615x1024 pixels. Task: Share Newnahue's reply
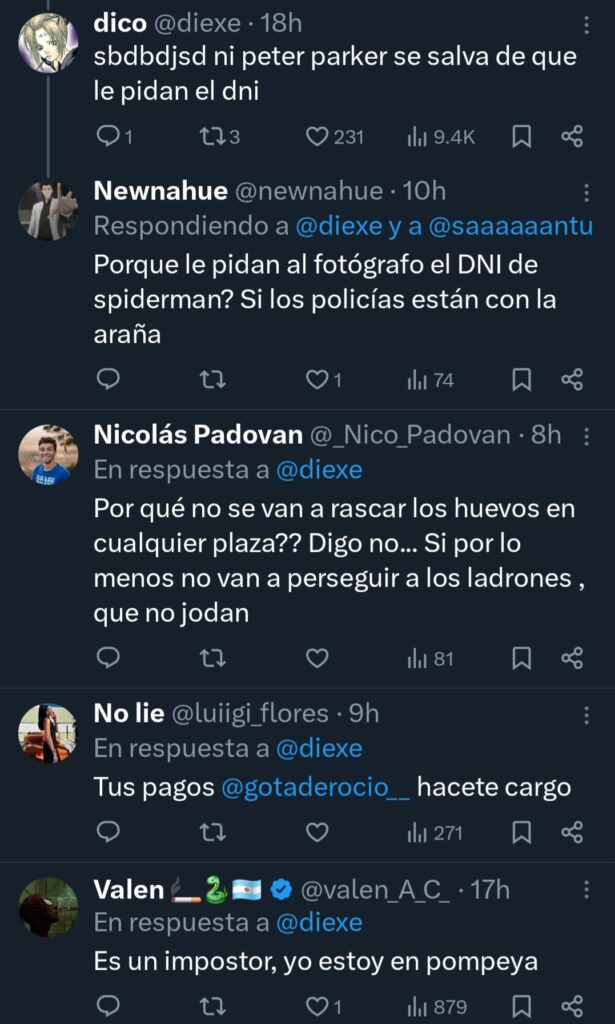572,379
